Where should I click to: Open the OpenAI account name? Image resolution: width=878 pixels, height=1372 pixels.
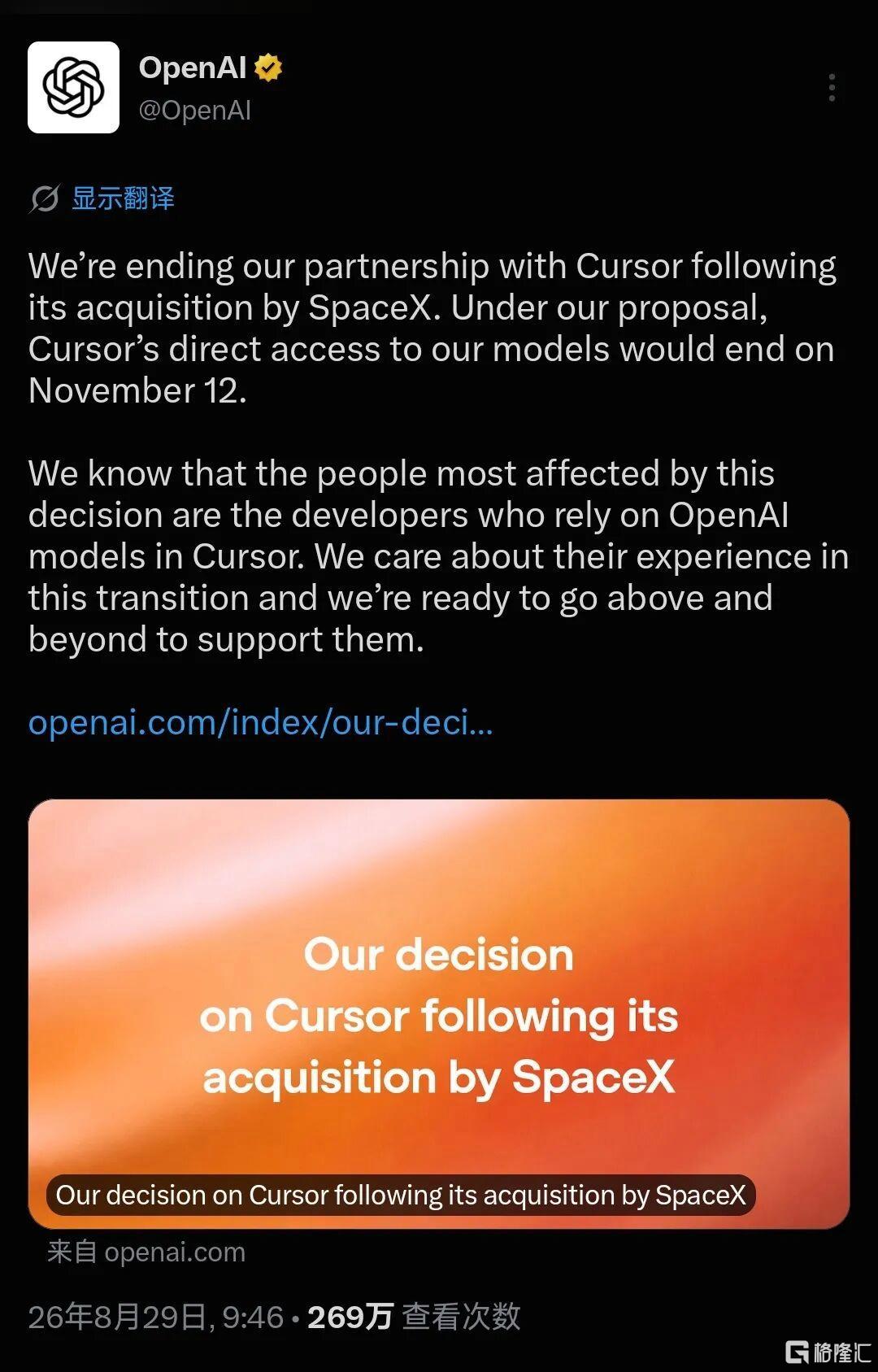(193, 68)
